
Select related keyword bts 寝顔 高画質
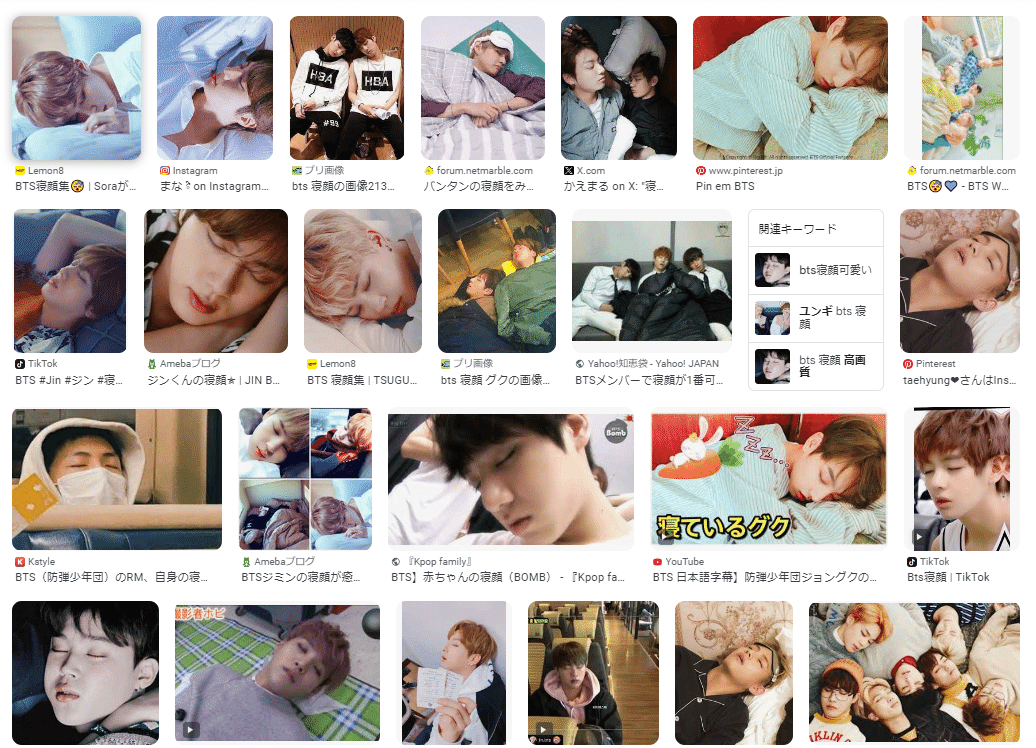pyautogui.click(x=816, y=365)
